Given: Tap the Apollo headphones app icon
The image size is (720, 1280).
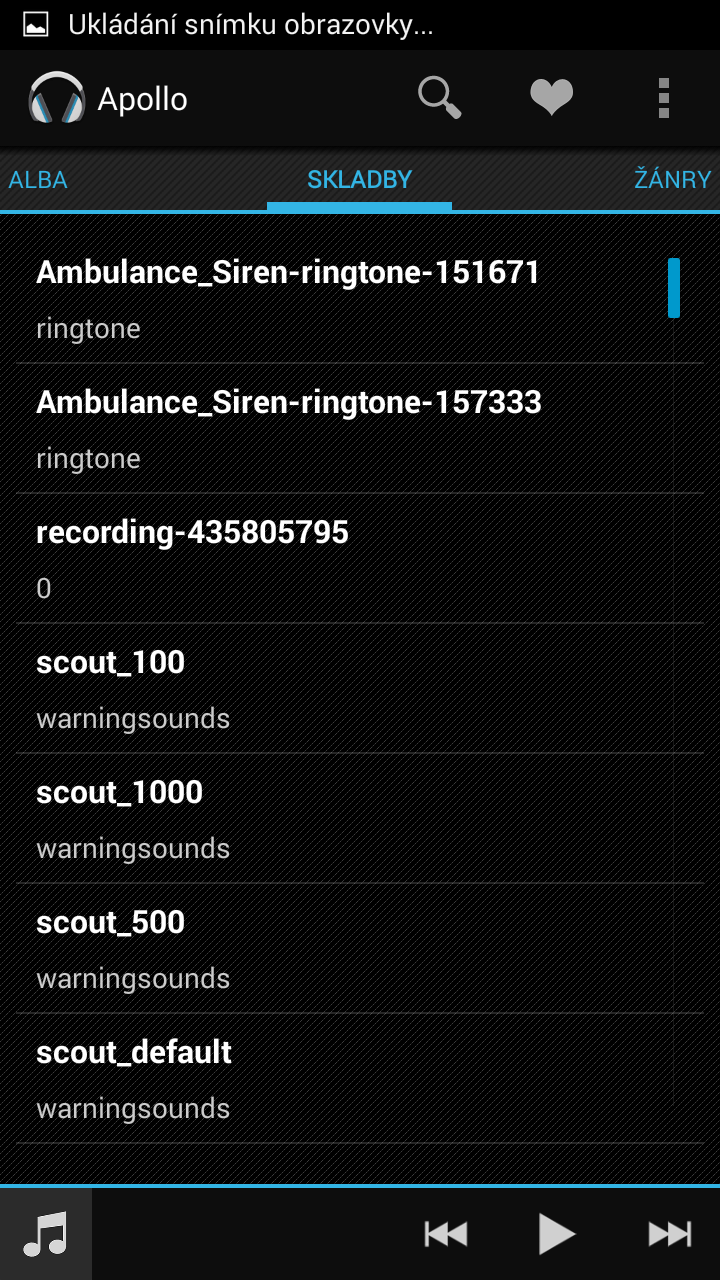Looking at the screenshot, I should pyautogui.click(x=57, y=98).
